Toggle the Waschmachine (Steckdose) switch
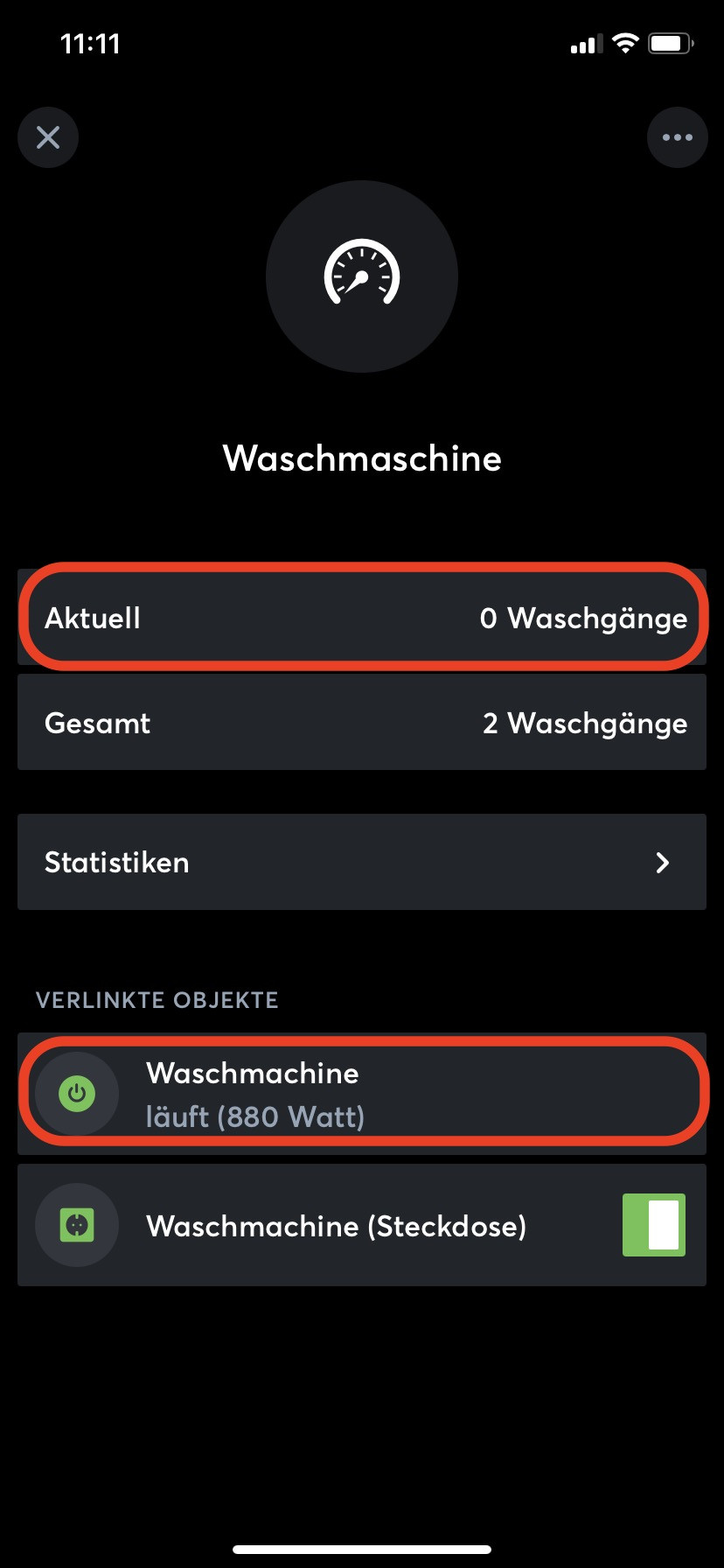 (x=653, y=1225)
